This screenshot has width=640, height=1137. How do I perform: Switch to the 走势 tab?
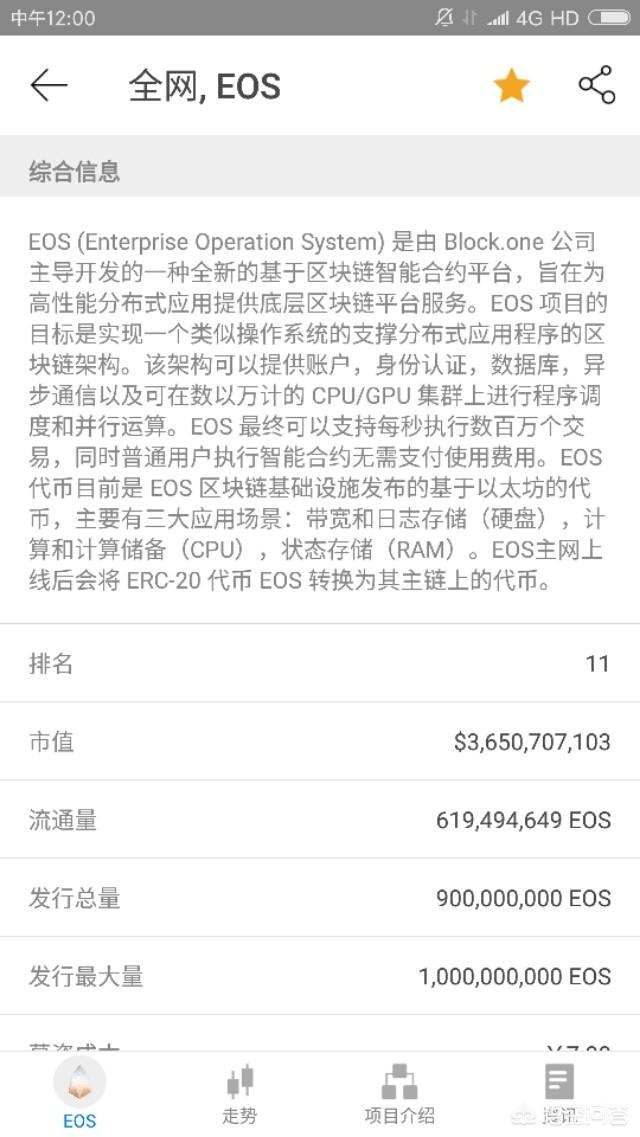pyautogui.click(x=240, y=1094)
